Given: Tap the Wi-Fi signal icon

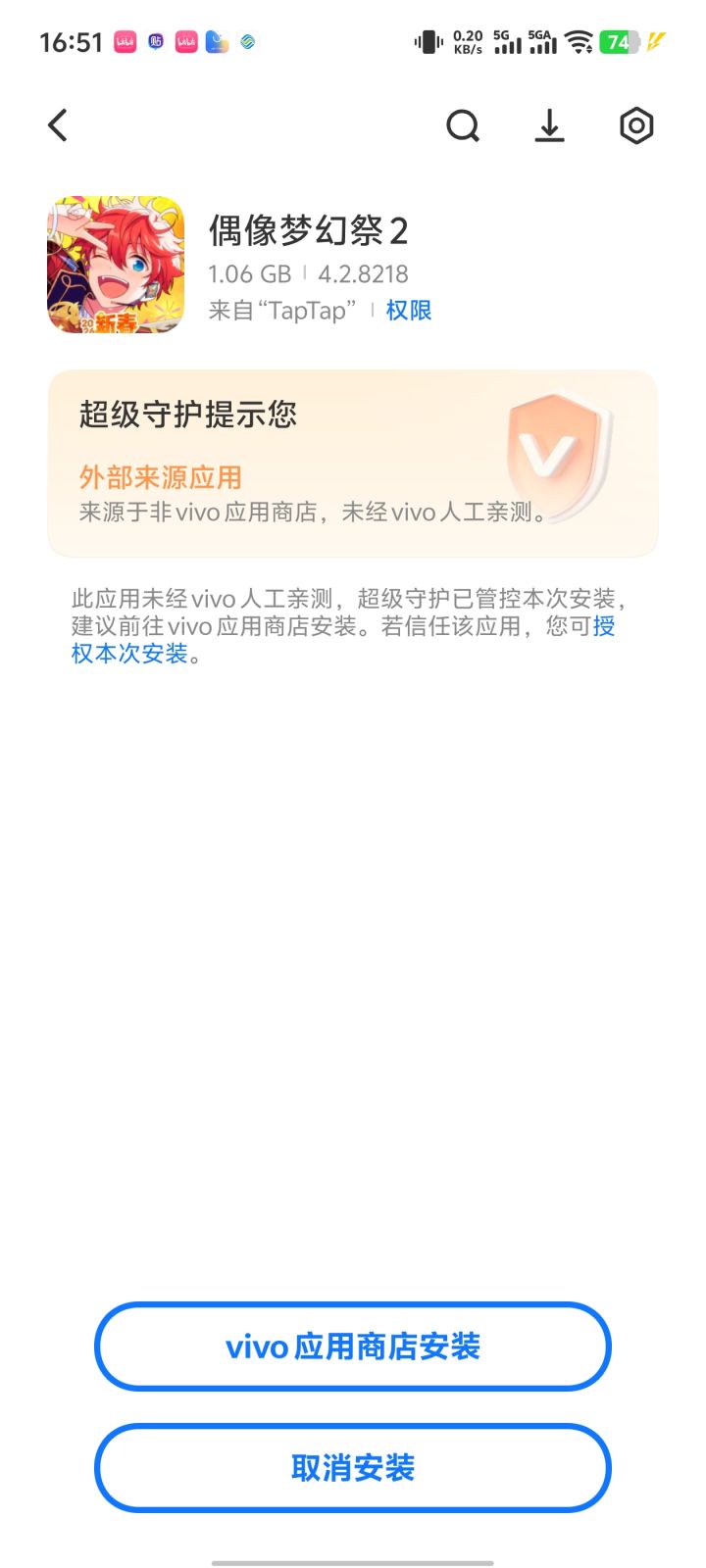Looking at the screenshot, I should pyautogui.click(x=577, y=41).
